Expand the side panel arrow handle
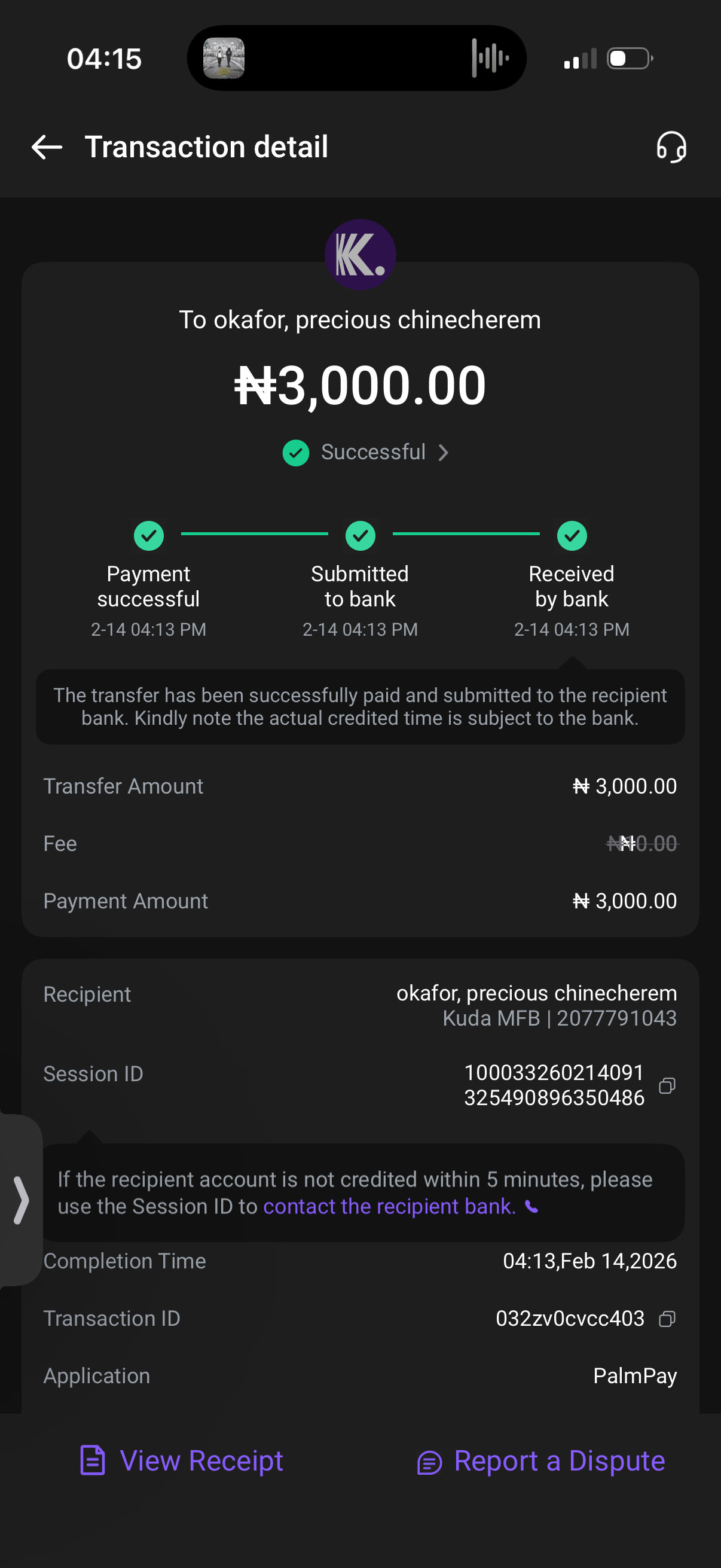Screen dimensions: 721x1568 click(21, 1200)
